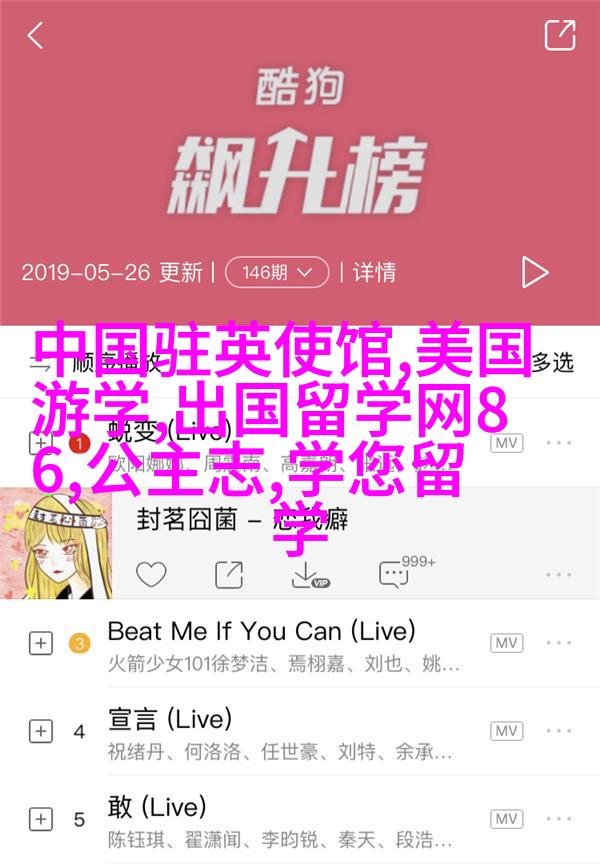Open the song 敢 (Live)
Viewport: 600px width, 864px height.
click(155, 806)
